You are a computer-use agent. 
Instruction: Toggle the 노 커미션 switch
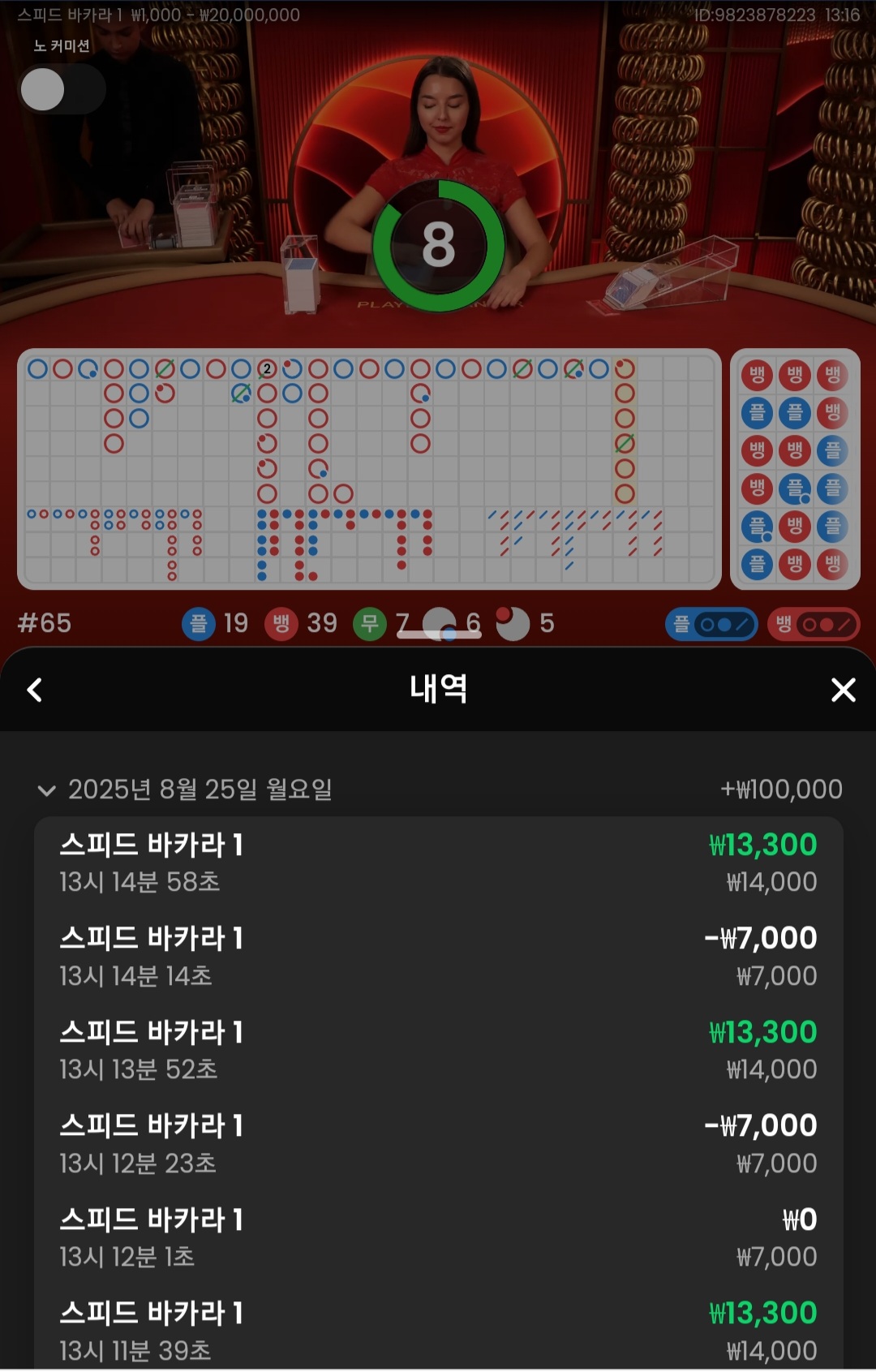coord(62,89)
